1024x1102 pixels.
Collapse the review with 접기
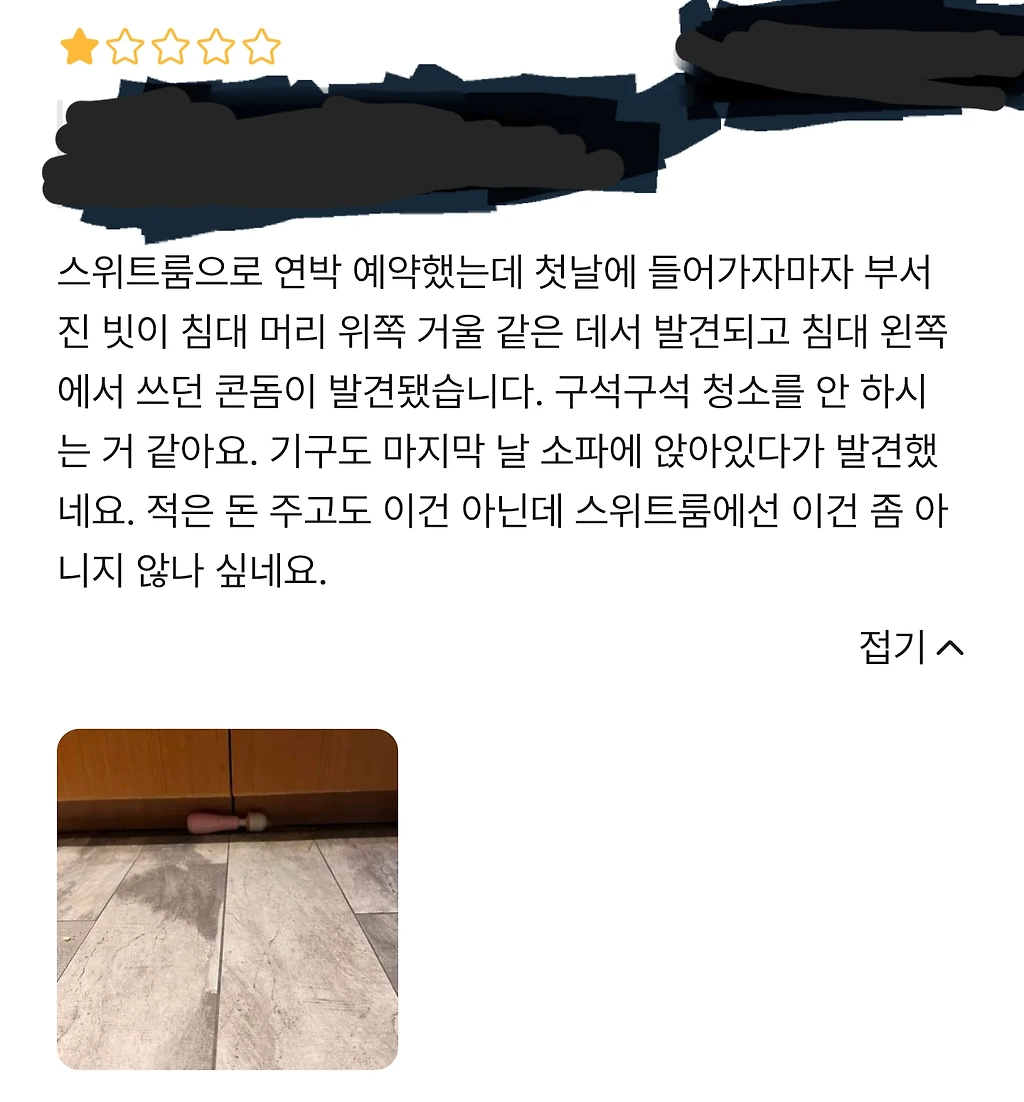(912, 647)
